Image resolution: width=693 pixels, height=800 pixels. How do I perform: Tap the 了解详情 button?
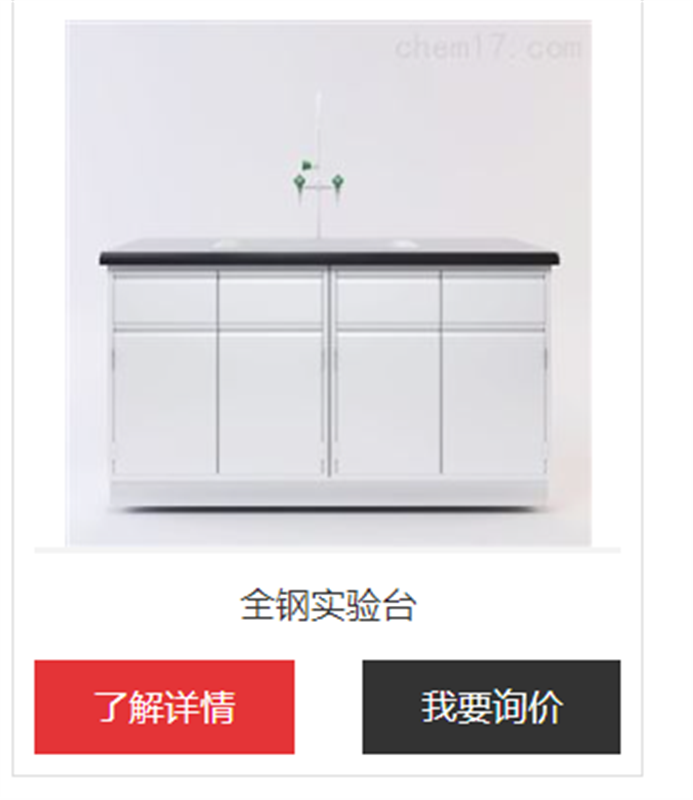pos(164,707)
